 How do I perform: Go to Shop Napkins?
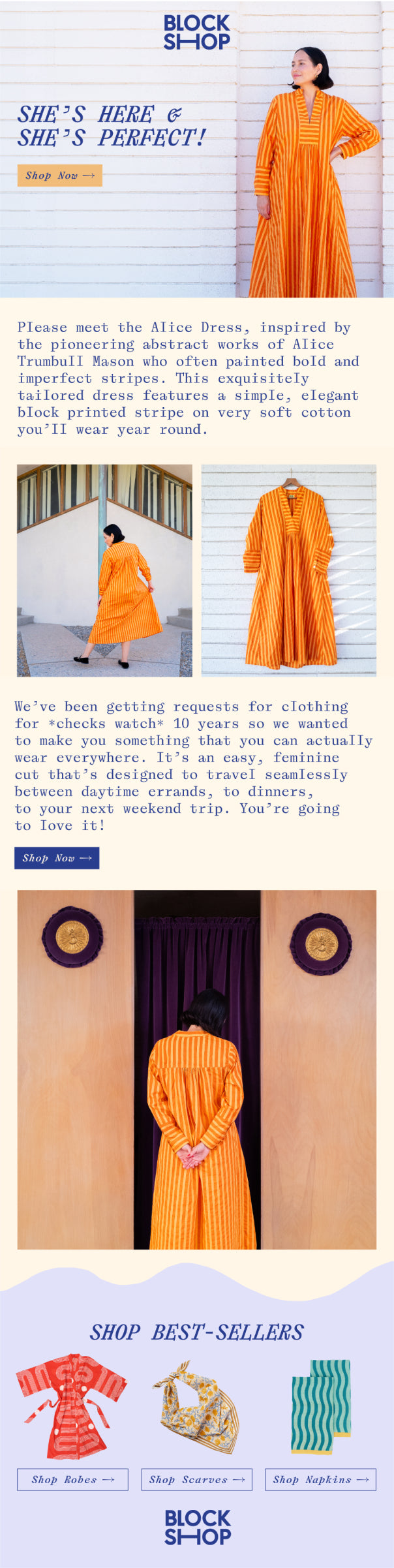pos(320,1479)
